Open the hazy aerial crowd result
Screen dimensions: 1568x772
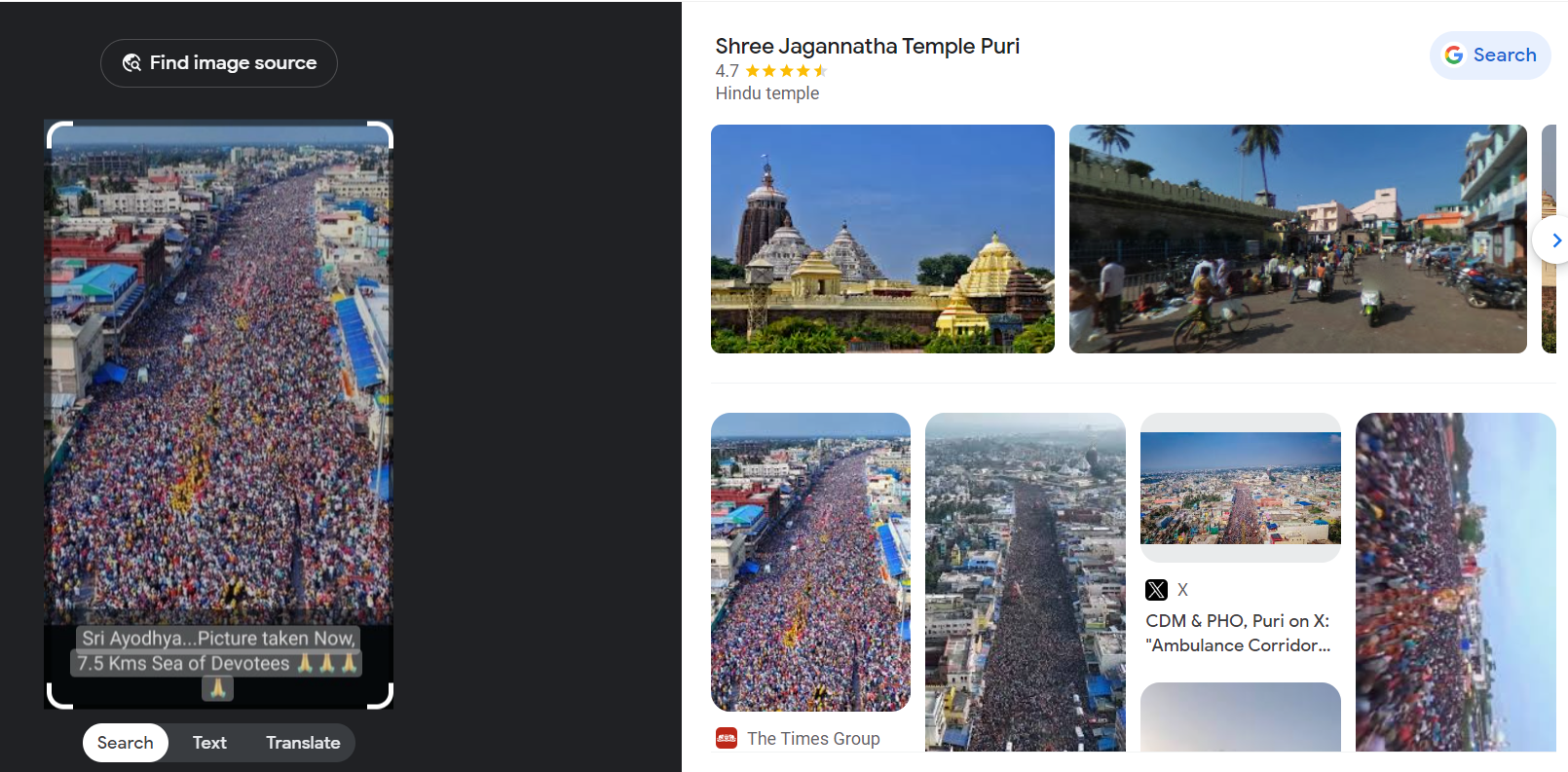tap(1025, 581)
